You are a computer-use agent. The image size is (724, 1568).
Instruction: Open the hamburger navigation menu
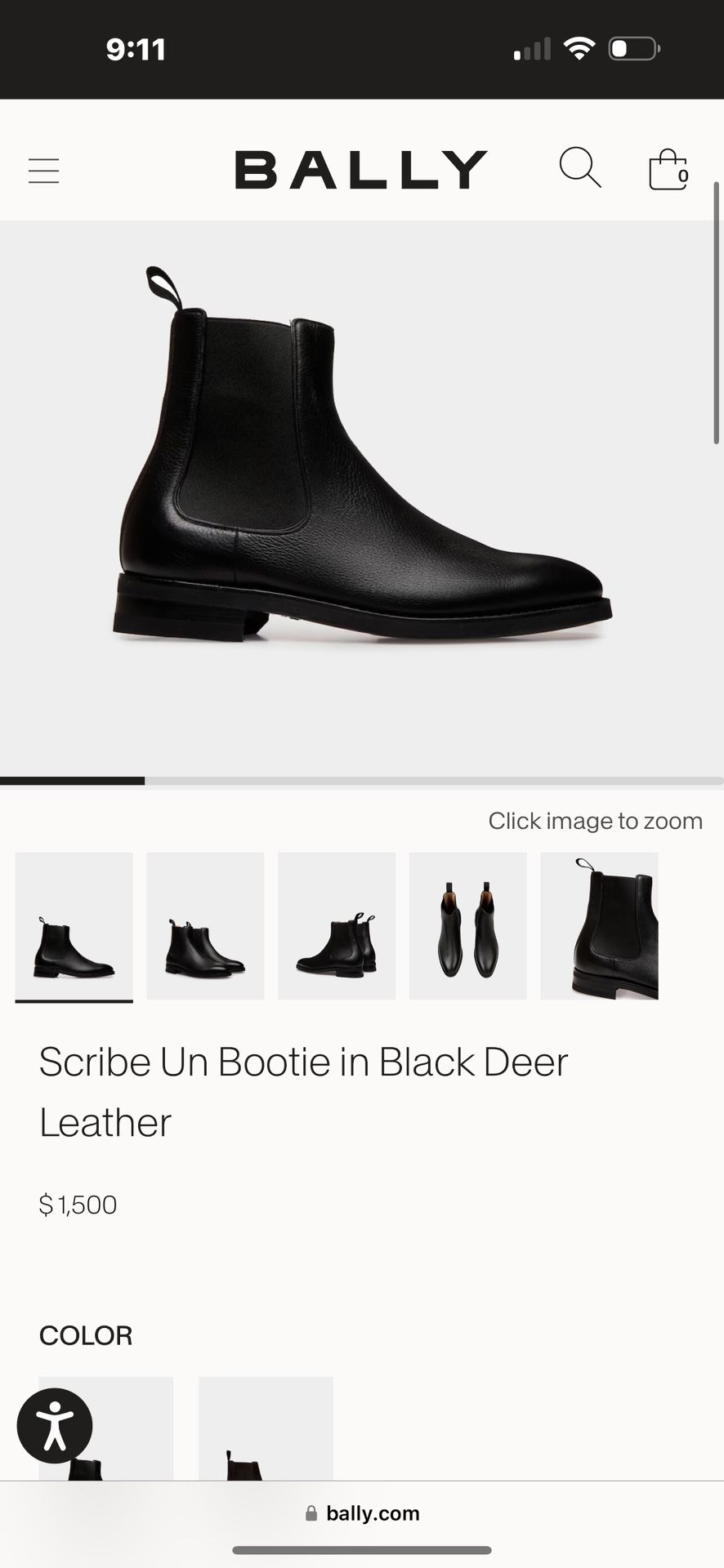click(x=43, y=170)
